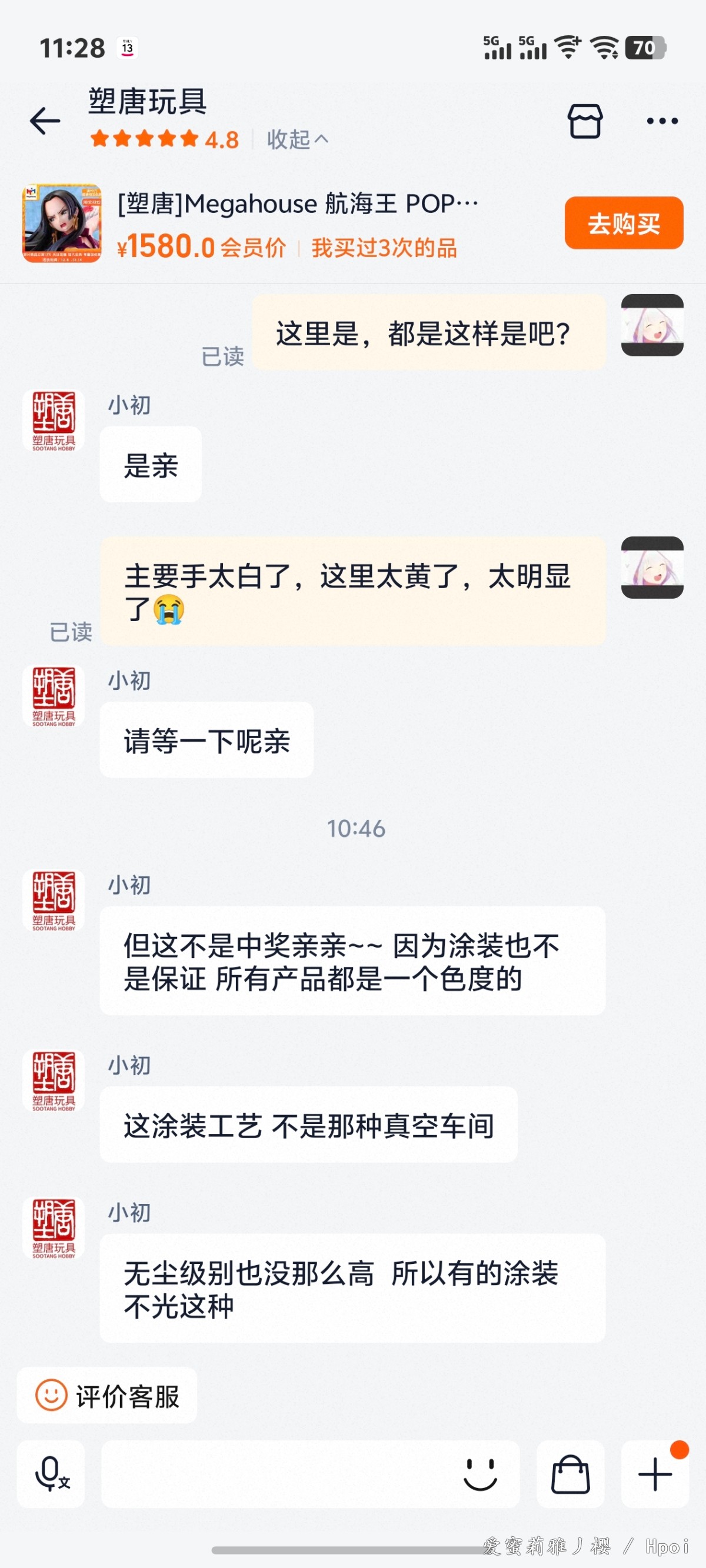Open the shop storefront icon

click(x=585, y=121)
